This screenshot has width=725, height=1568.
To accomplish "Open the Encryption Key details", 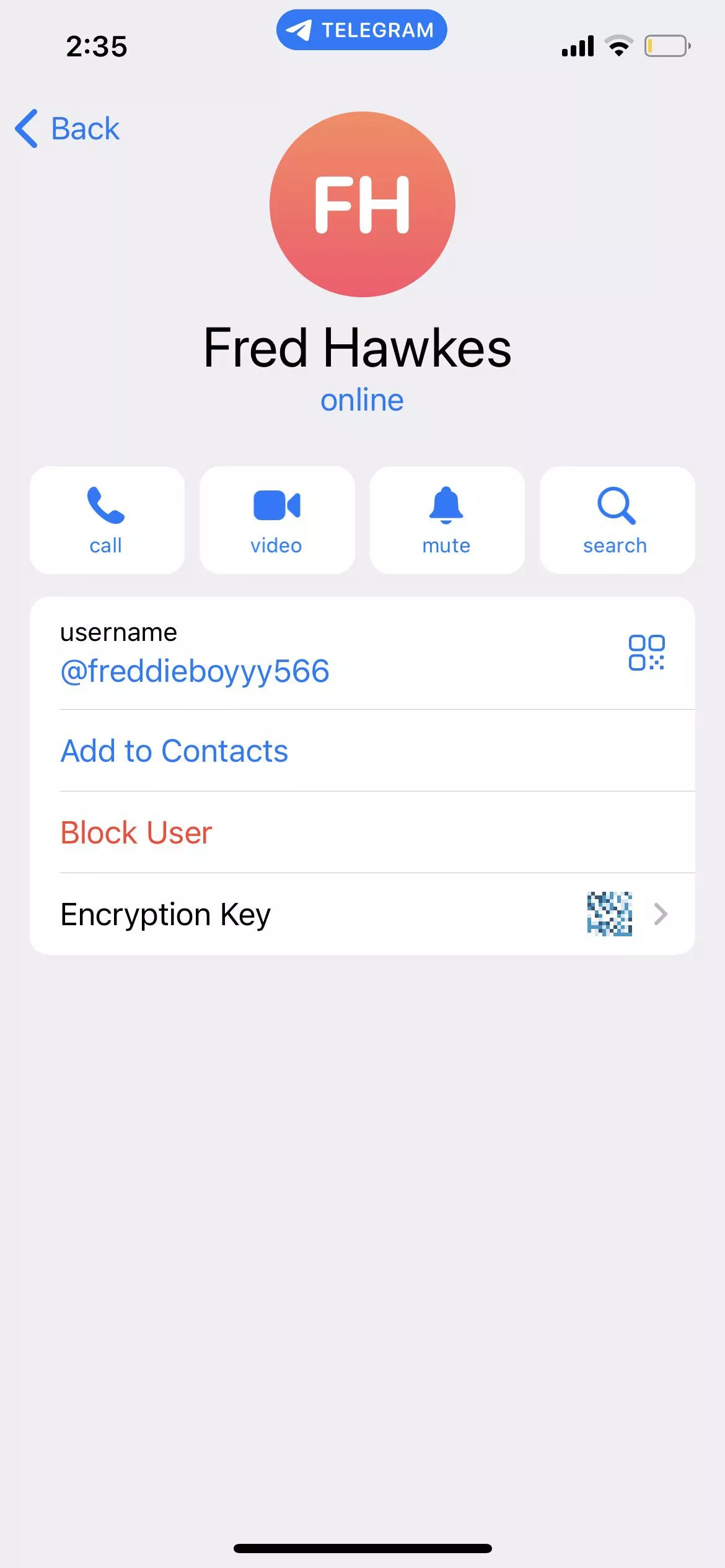I will pos(362,915).
